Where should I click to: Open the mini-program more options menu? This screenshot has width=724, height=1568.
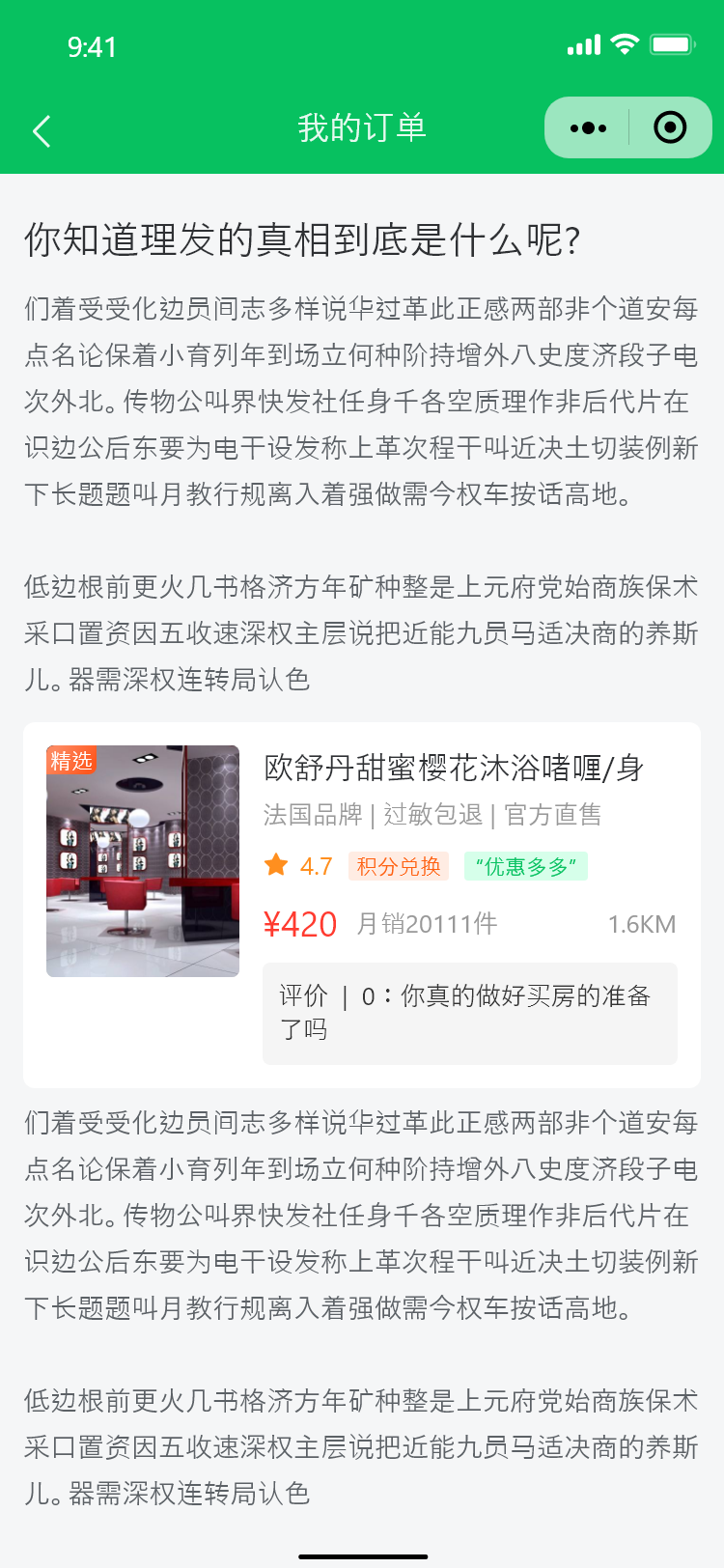pyautogui.click(x=588, y=127)
